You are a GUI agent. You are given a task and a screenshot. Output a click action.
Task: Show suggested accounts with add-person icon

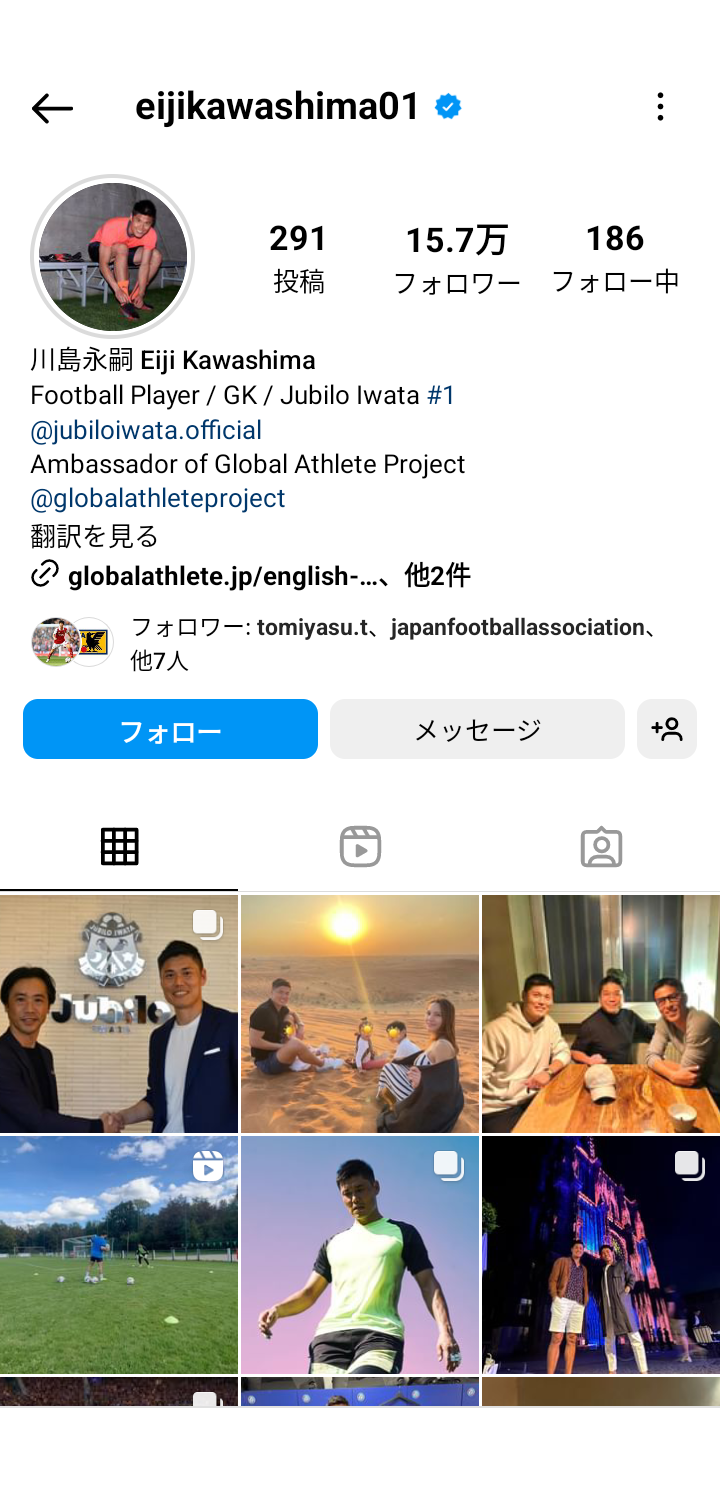click(667, 729)
